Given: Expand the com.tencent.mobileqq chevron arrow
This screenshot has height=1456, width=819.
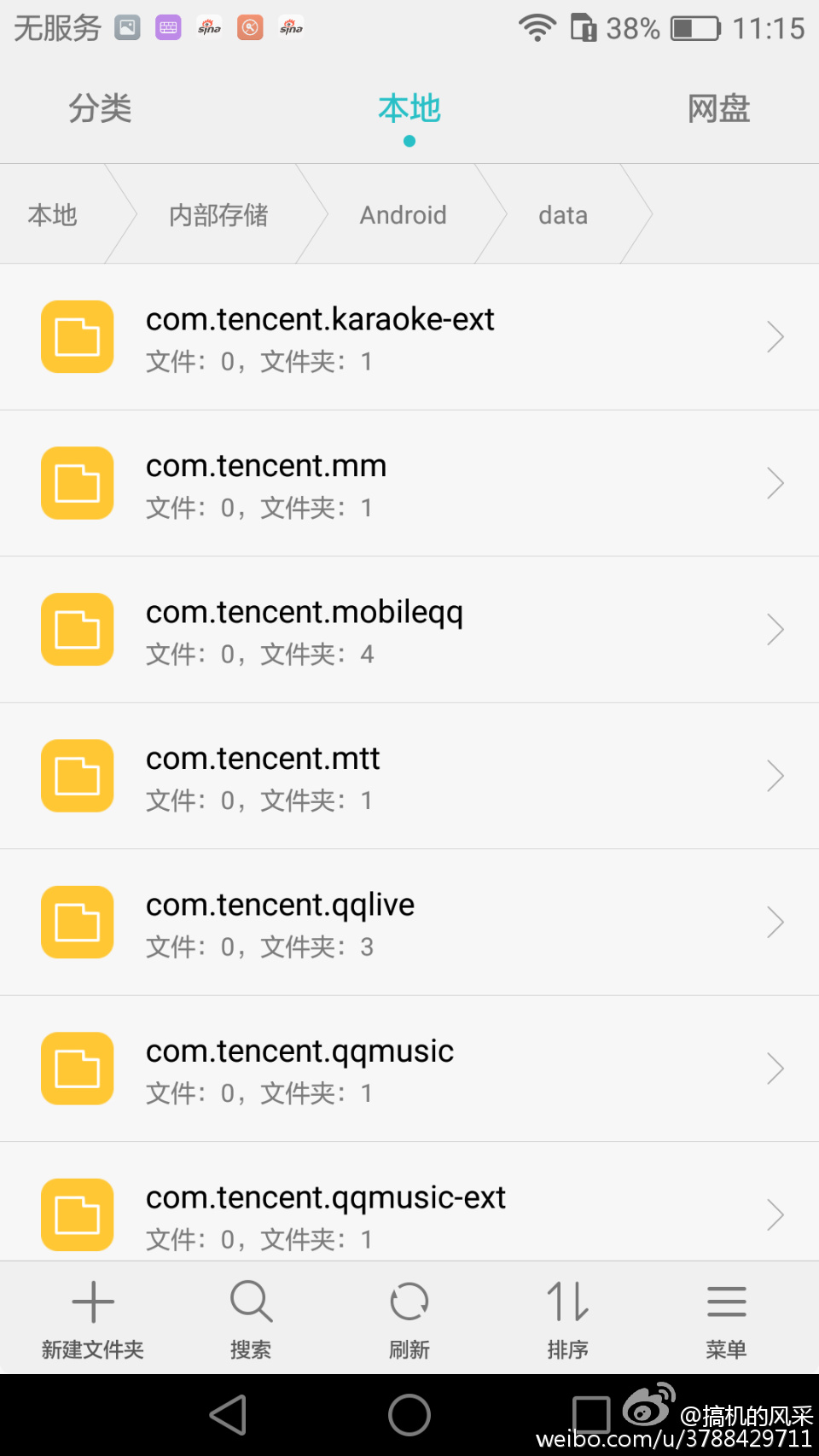Looking at the screenshot, I should click(775, 629).
